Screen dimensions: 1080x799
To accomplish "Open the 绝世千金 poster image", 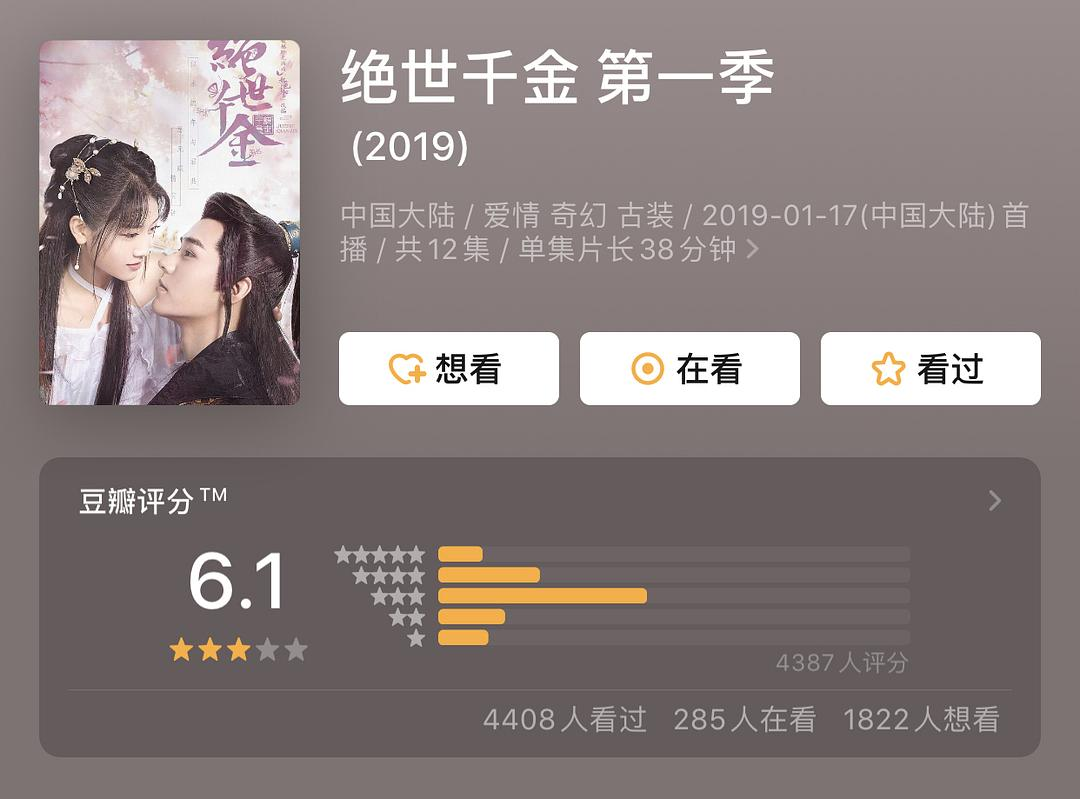I will pos(169,222).
